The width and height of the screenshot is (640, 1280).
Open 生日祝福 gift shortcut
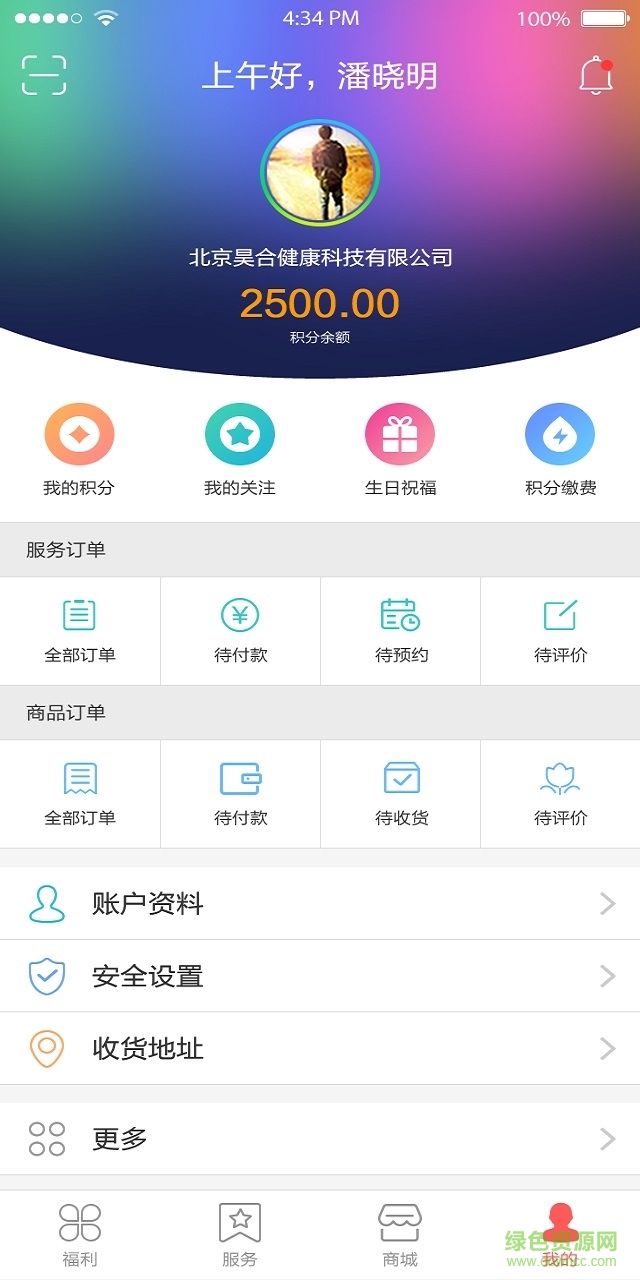coord(400,450)
